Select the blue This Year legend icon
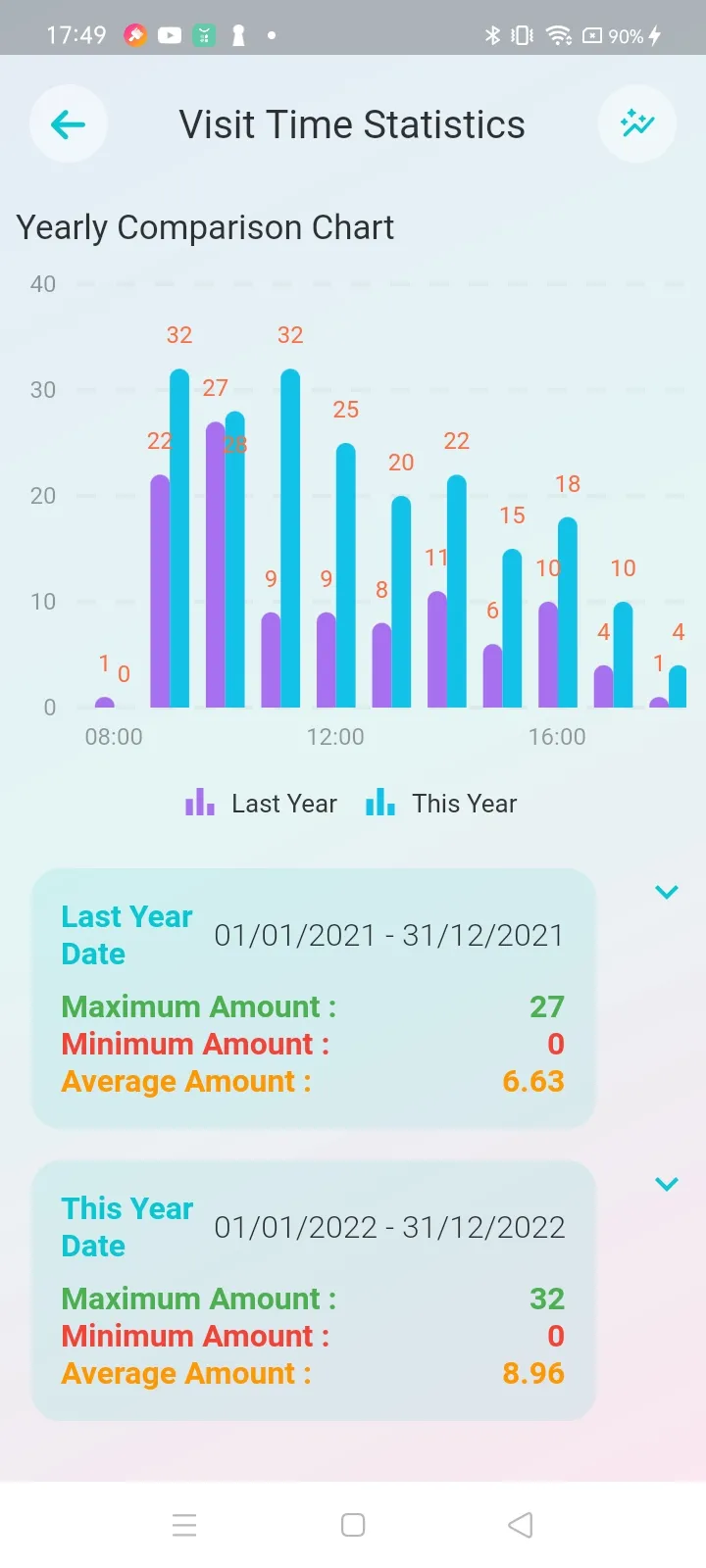Viewport: 706px width, 1568px height. [x=379, y=803]
